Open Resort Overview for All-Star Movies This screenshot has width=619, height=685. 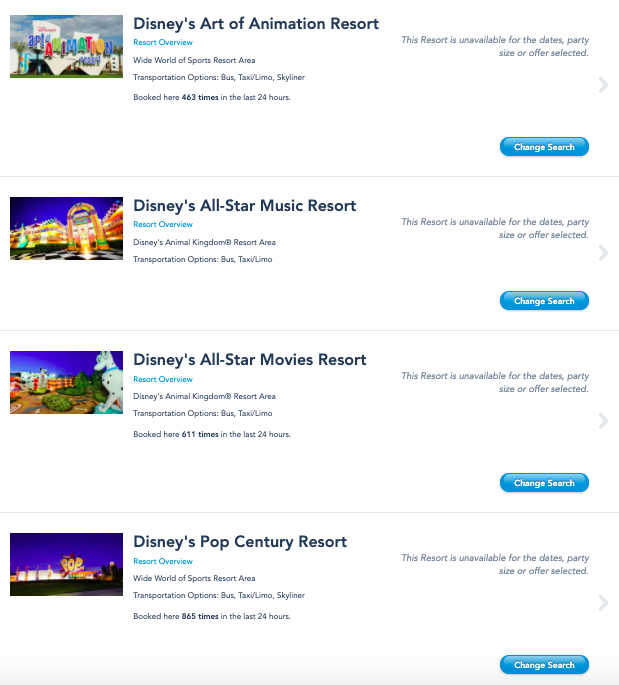coord(162,379)
